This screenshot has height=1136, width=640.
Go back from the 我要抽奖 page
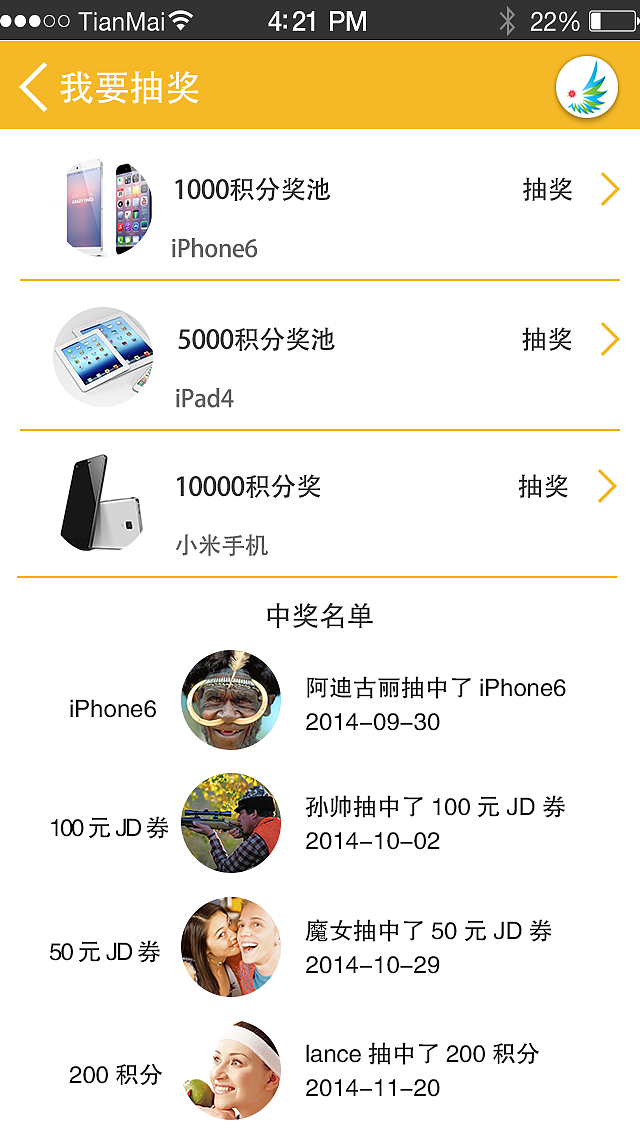click(34, 87)
